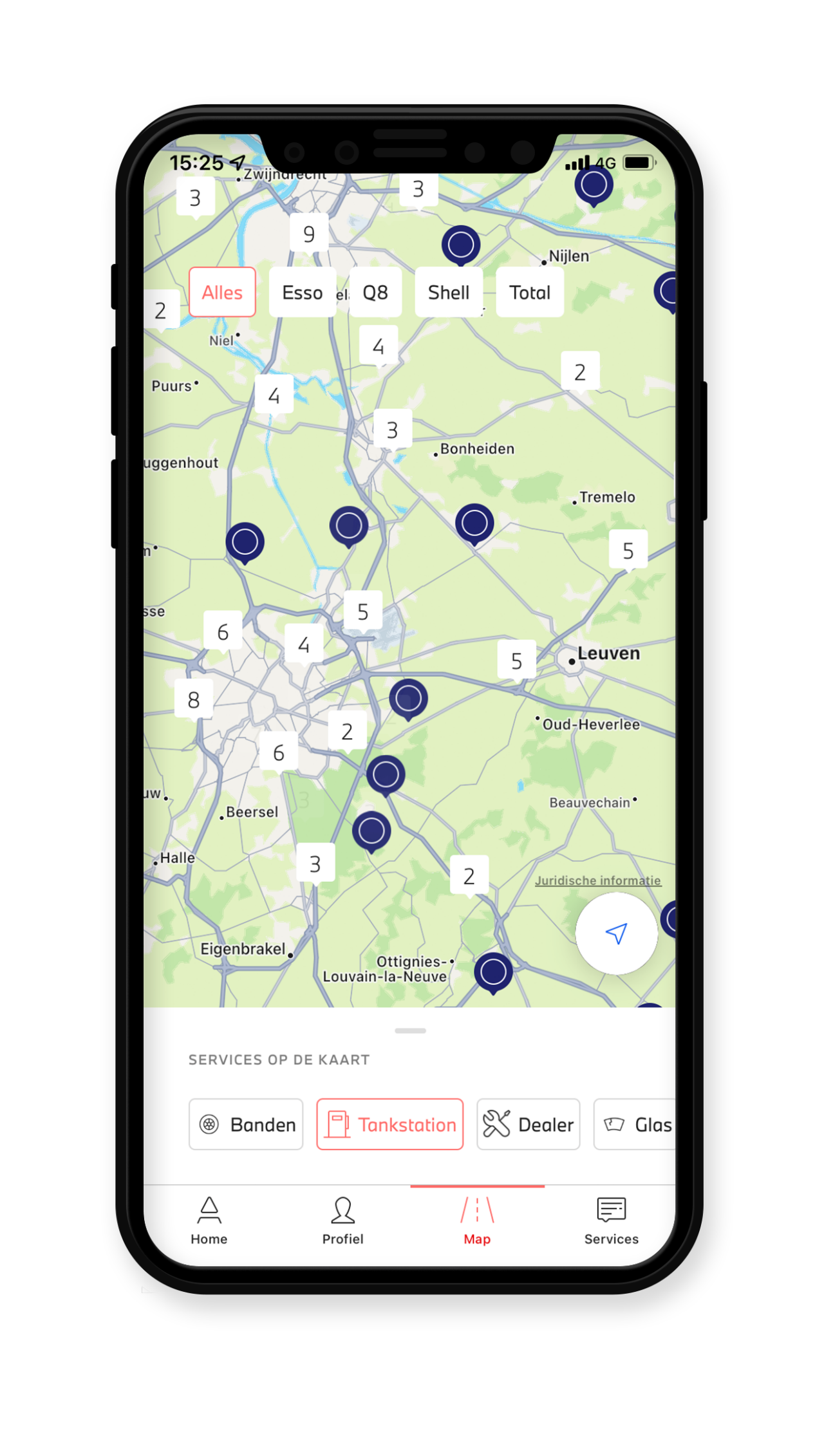Image resolution: width=824 pixels, height=1456 pixels.
Task: Tap the station pin near Ottignies-Louvain-la-Neuve
Action: (x=493, y=971)
